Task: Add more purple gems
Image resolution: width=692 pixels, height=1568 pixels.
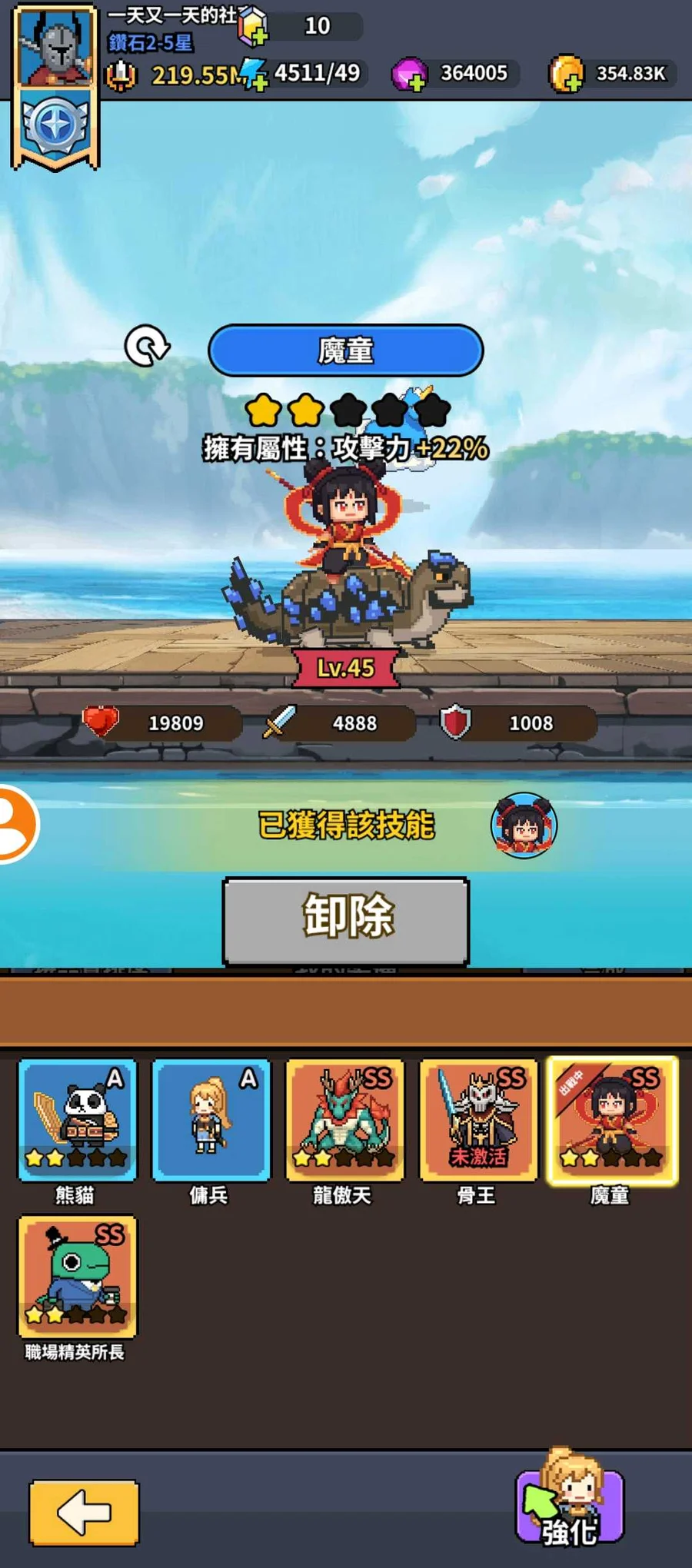Action: click(x=409, y=75)
